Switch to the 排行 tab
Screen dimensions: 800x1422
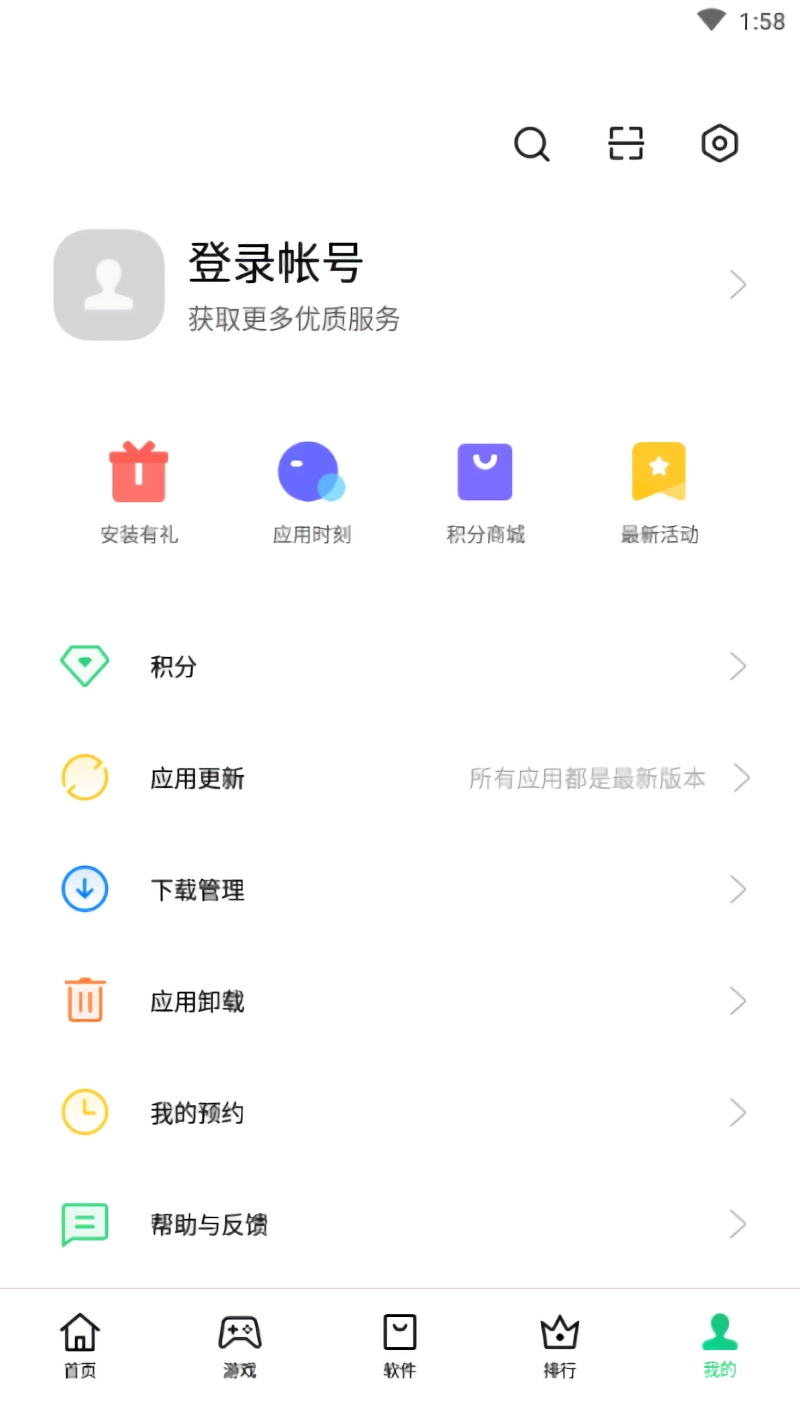[x=560, y=1346]
